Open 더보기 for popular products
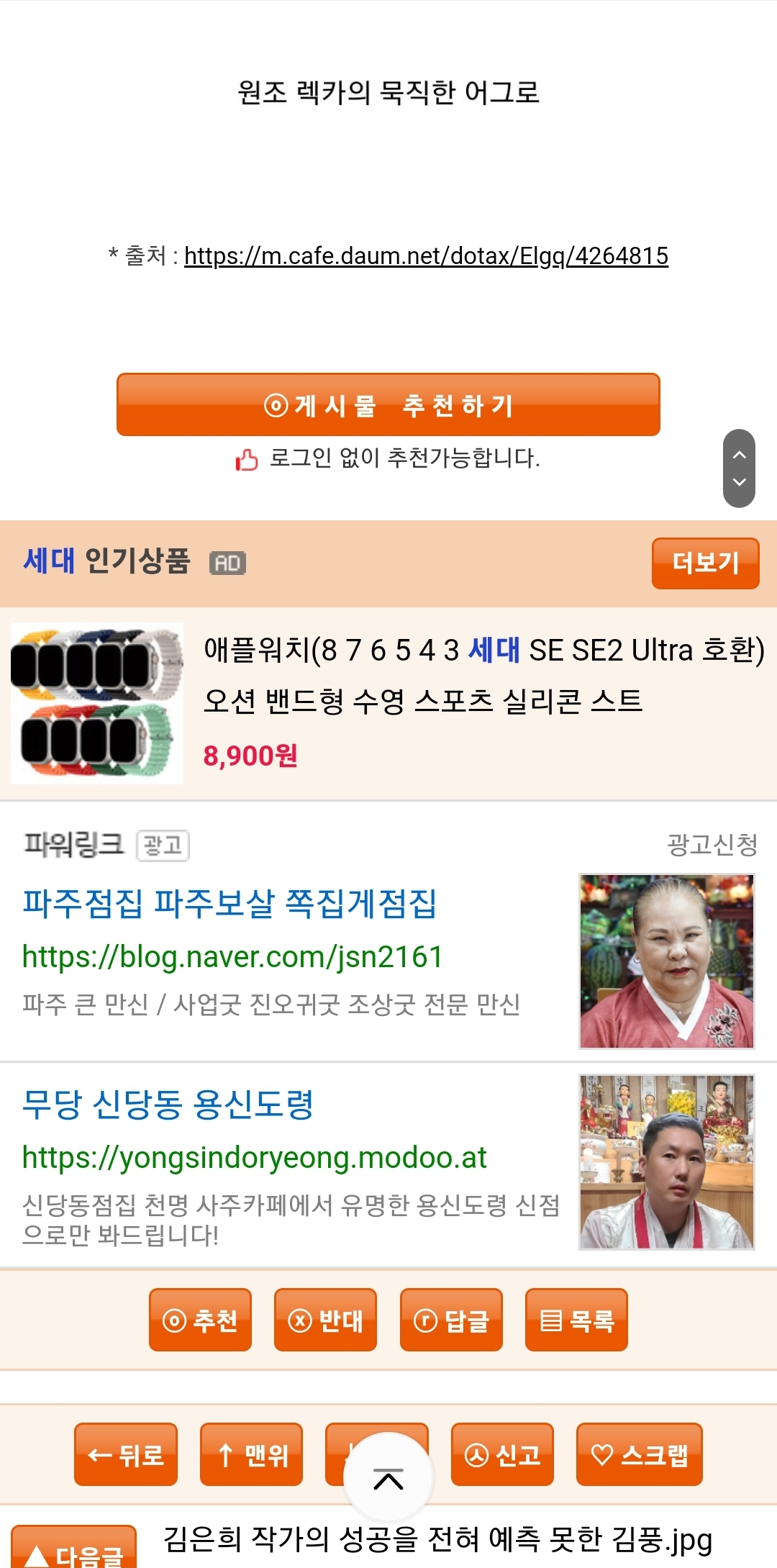This screenshot has width=777, height=1568. coord(705,563)
